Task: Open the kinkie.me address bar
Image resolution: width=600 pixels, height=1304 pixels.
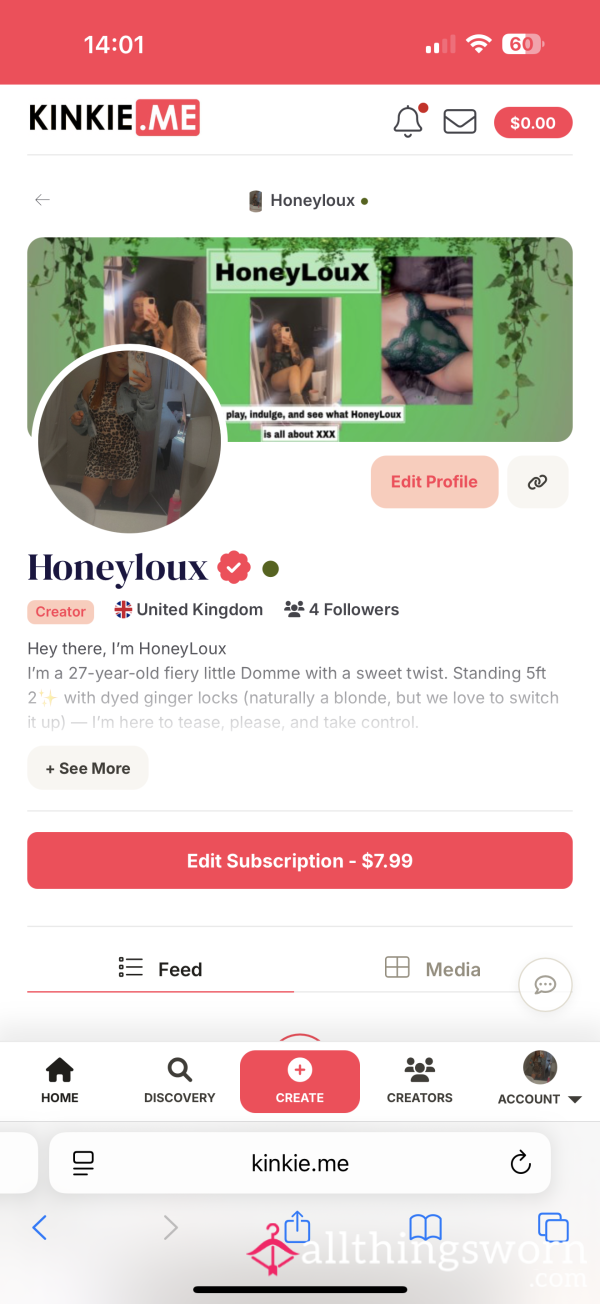Action: [x=300, y=1163]
